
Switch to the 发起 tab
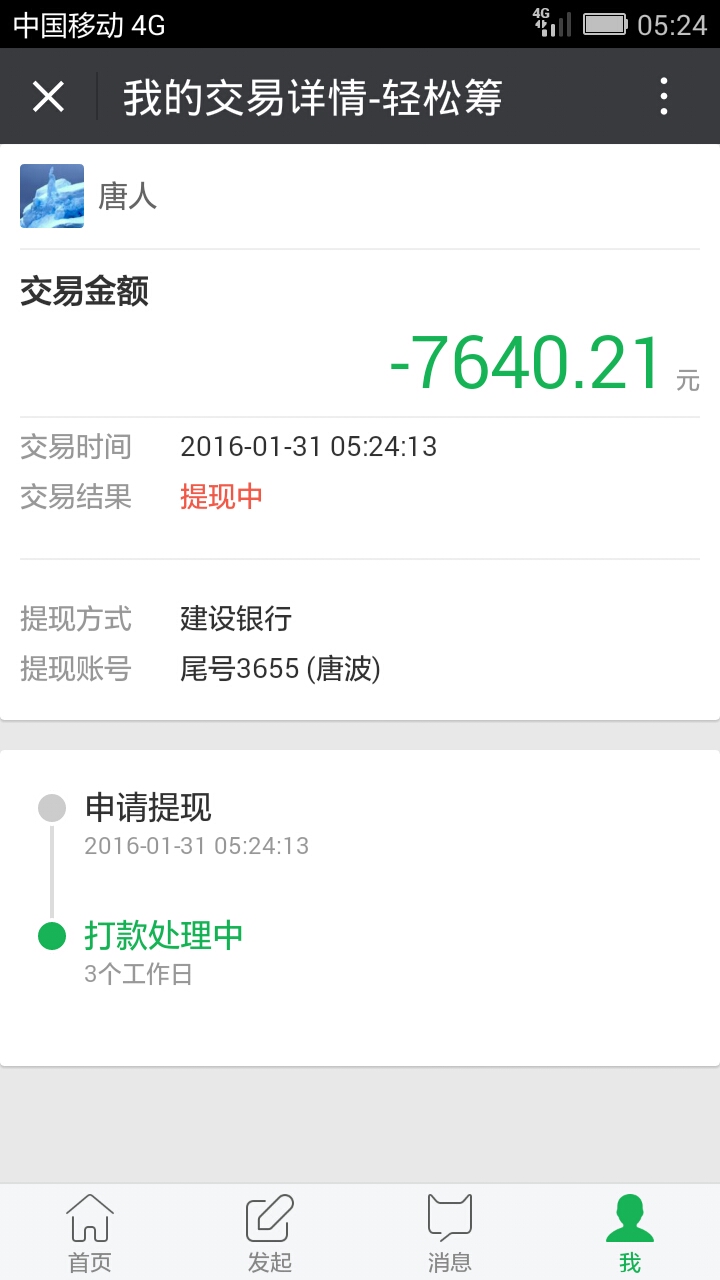pos(270,1233)
